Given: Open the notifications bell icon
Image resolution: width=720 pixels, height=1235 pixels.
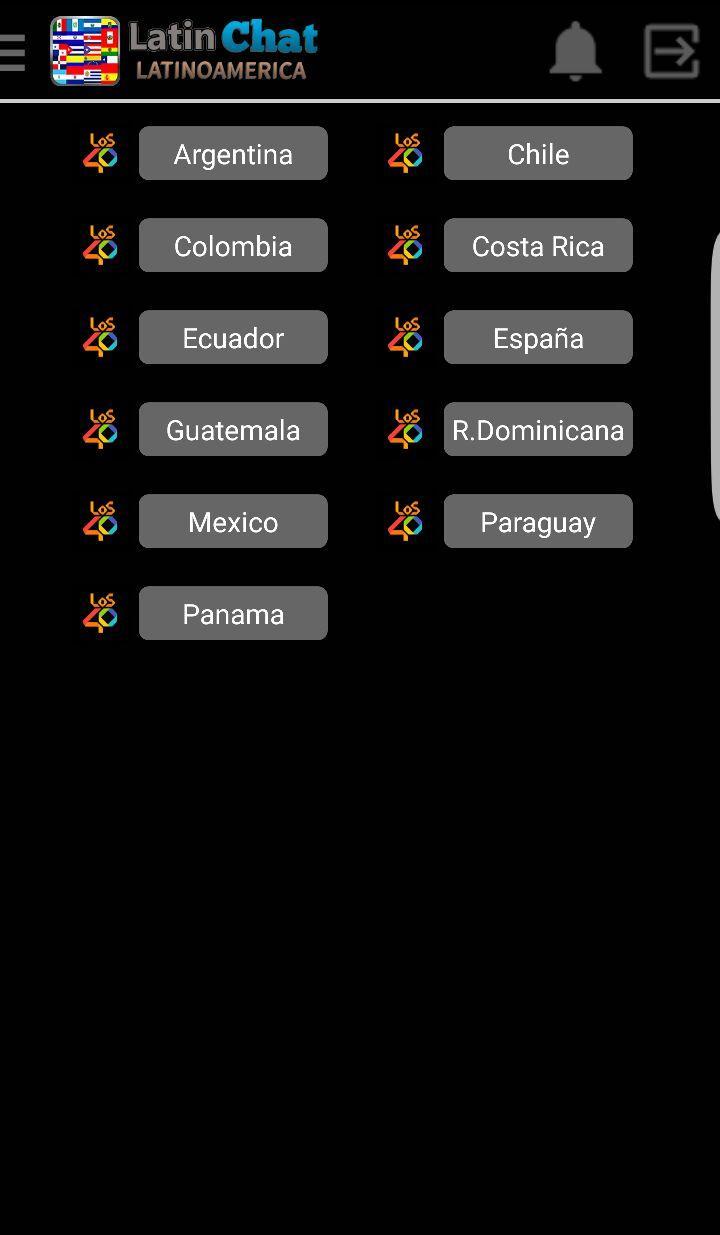Looking at the screenshot, I should pyautogui.click(x=575, y=52).
